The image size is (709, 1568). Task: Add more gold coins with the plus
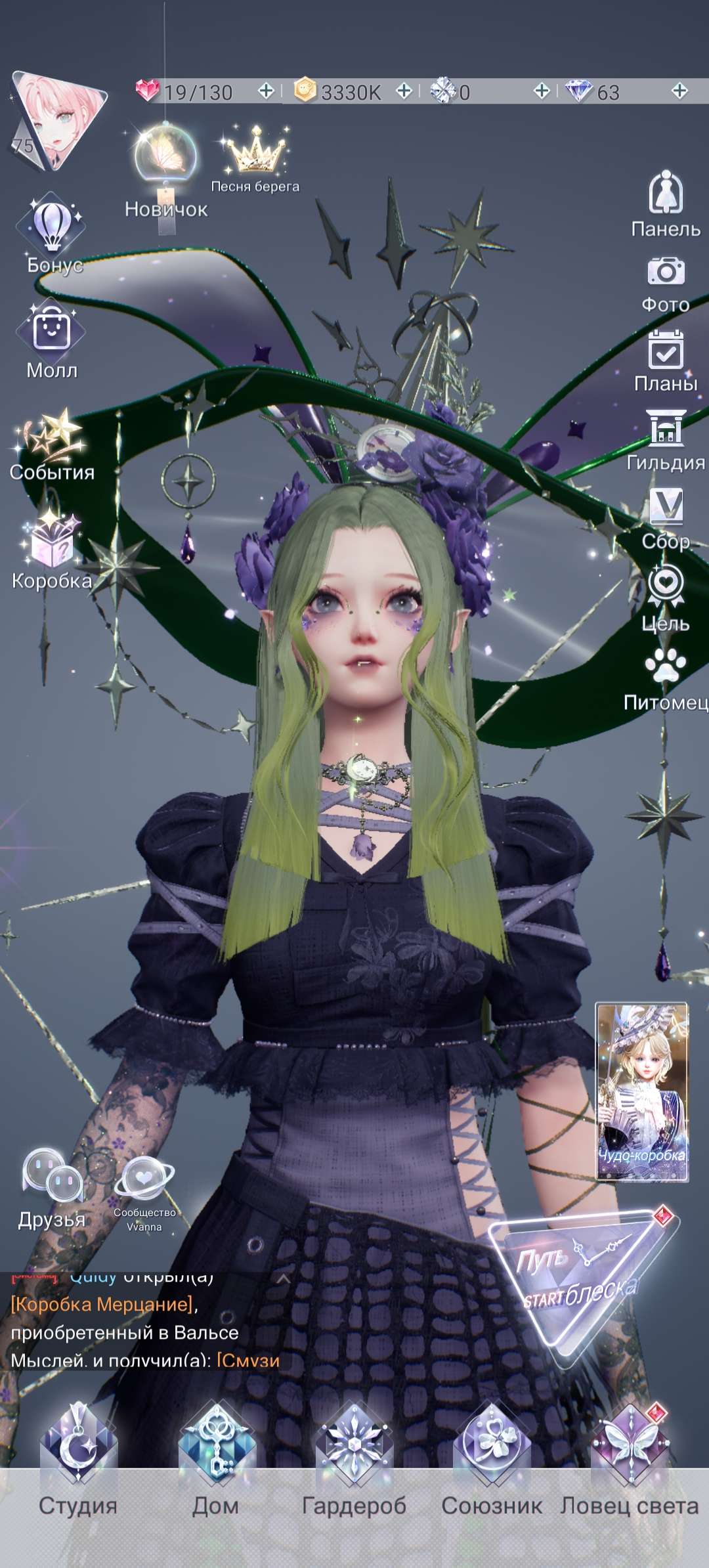404,91
